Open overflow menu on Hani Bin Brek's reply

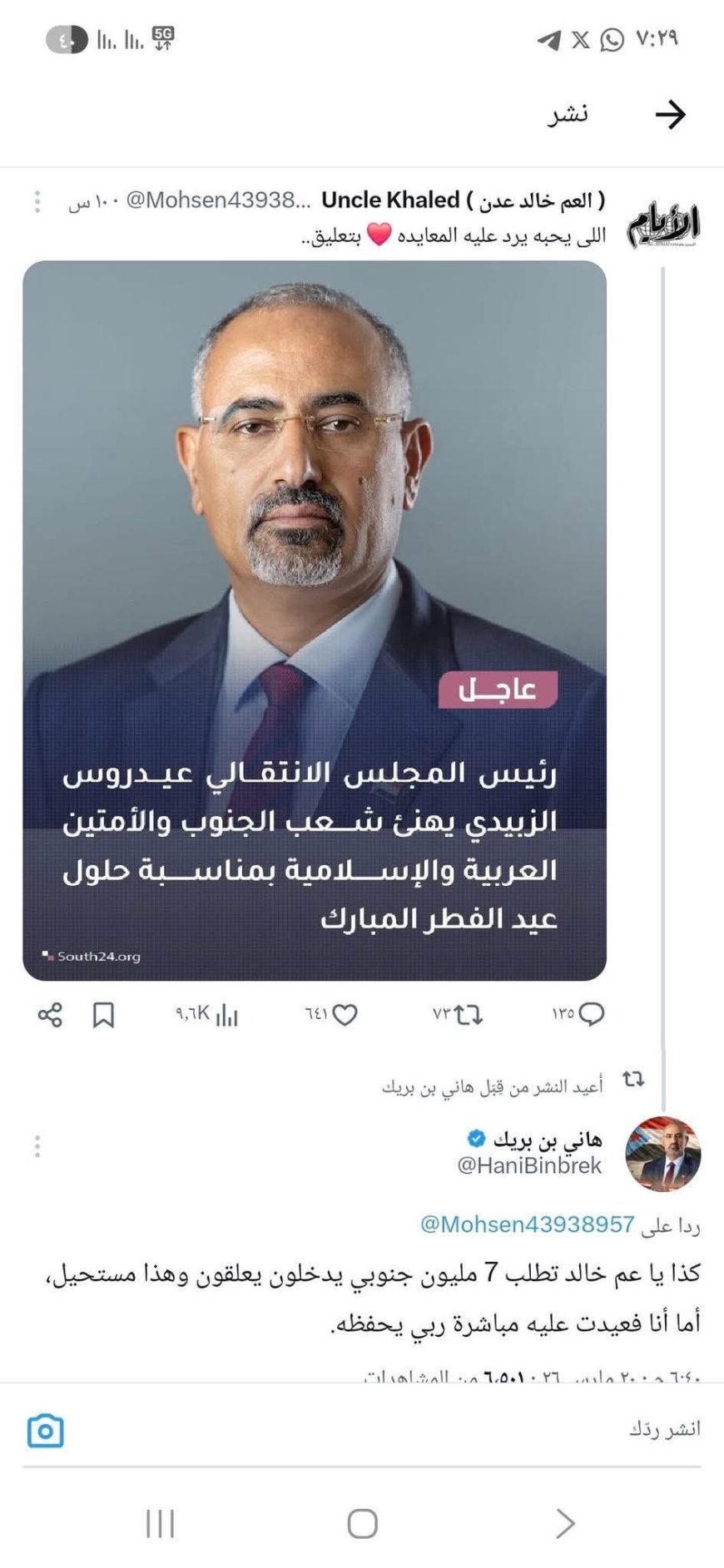[x=37, y=1146]
